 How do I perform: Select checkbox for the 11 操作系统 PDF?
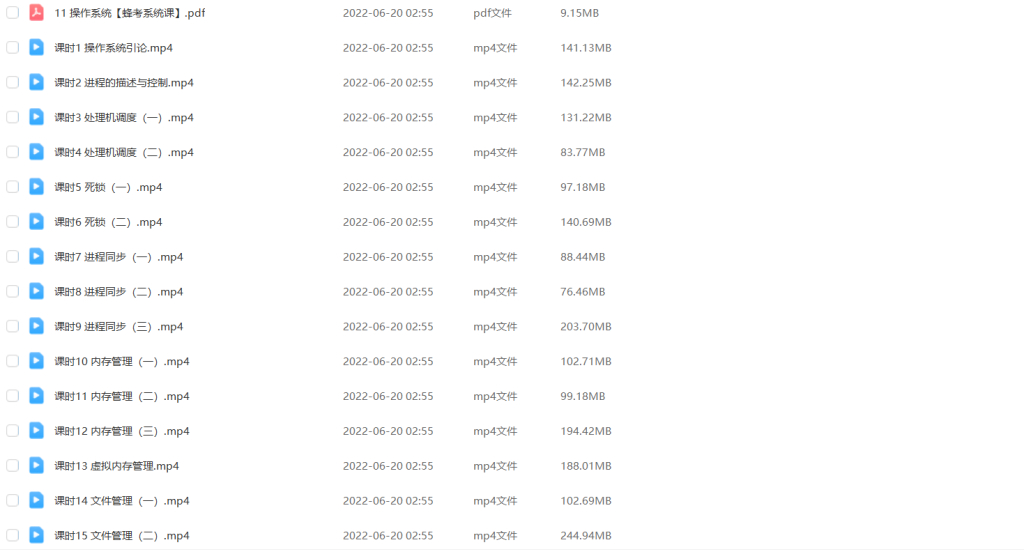click(13, 13)
